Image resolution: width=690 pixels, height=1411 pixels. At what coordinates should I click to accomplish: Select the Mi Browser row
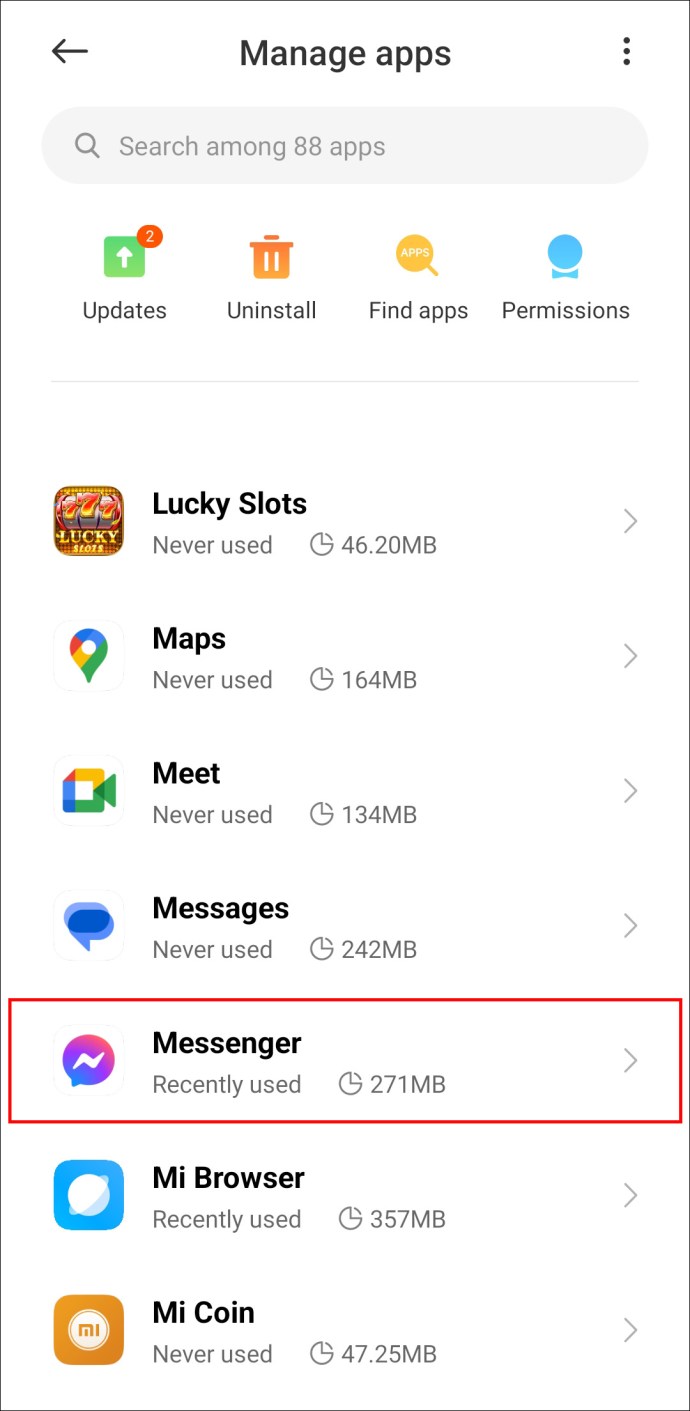345,1196
